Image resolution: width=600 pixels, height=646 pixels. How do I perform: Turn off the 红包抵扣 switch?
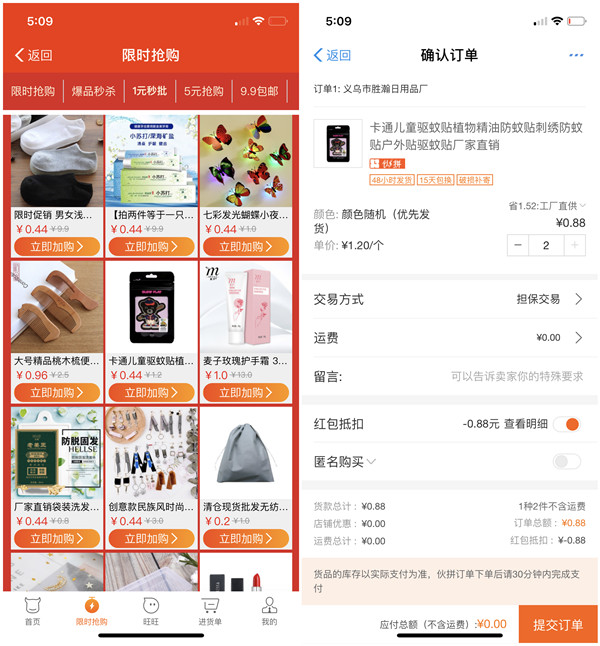[x=567, y=424]
